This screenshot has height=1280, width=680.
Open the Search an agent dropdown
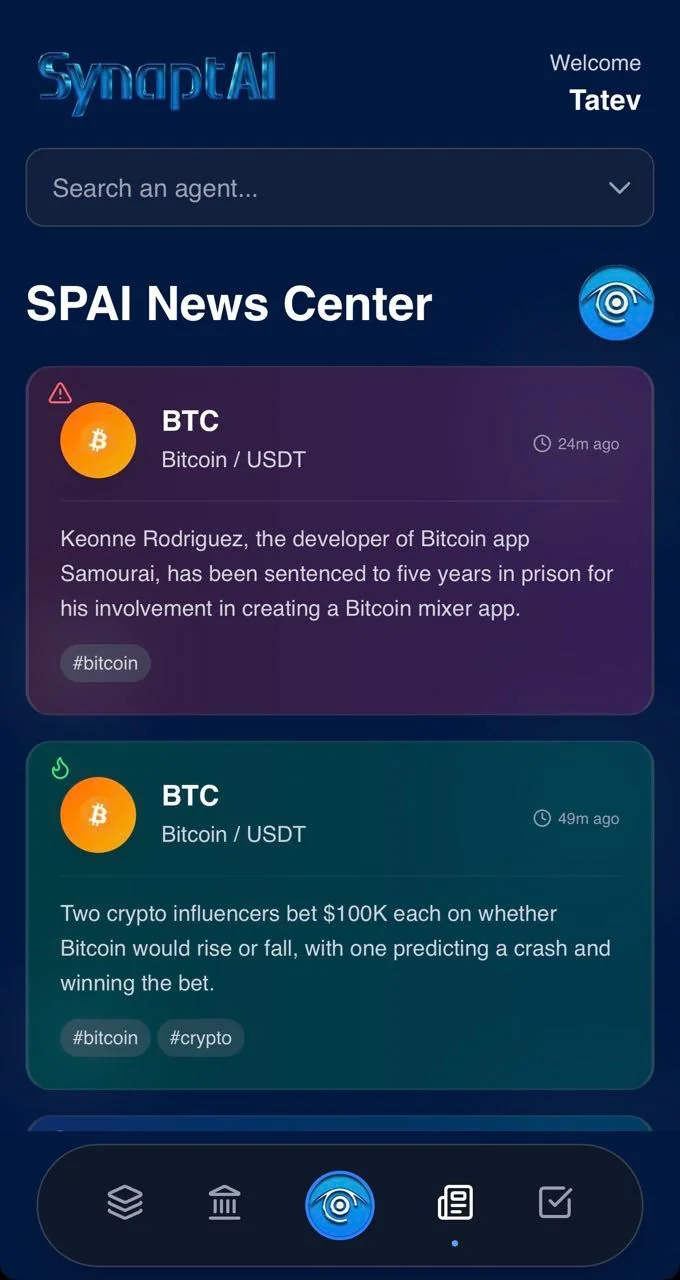(340, 188)
